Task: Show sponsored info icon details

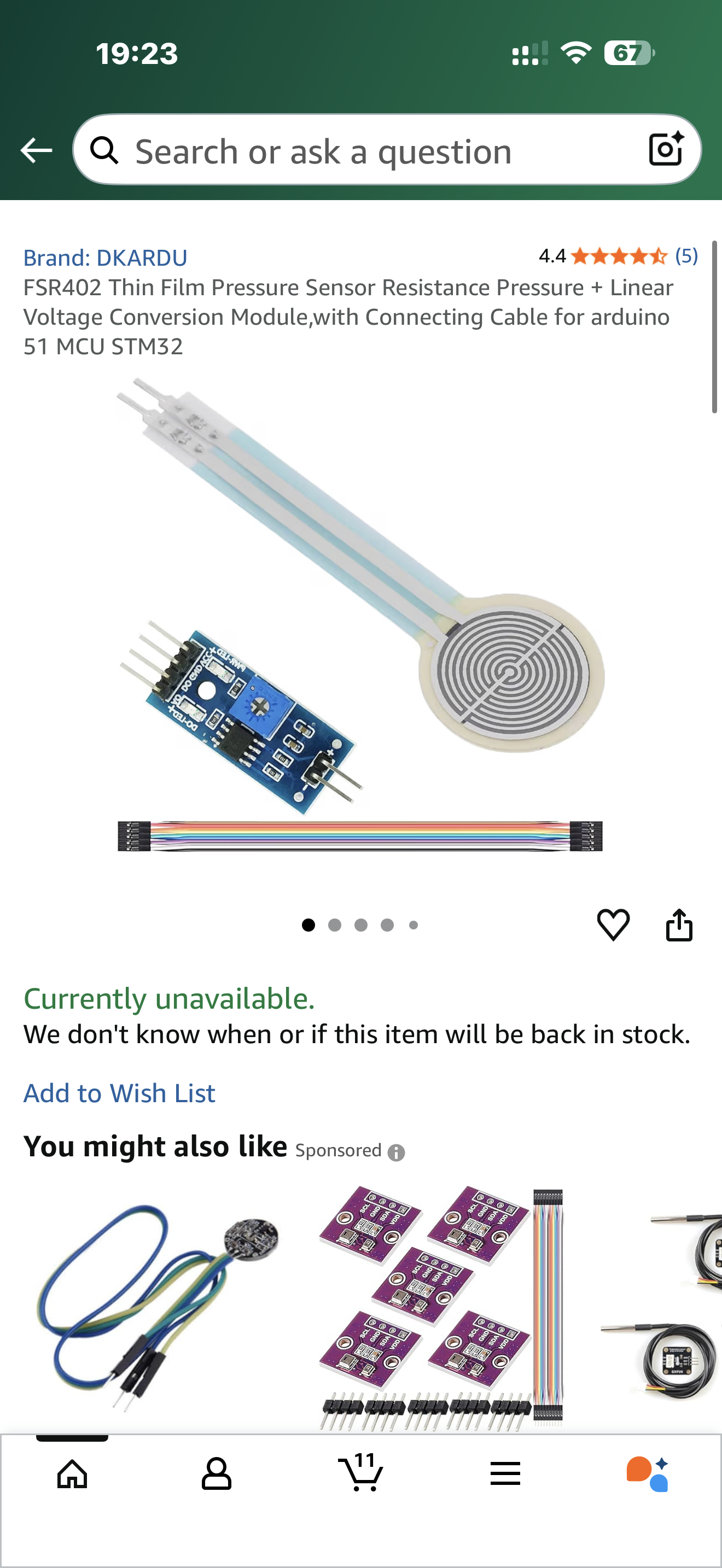Action: (397, 1152)
